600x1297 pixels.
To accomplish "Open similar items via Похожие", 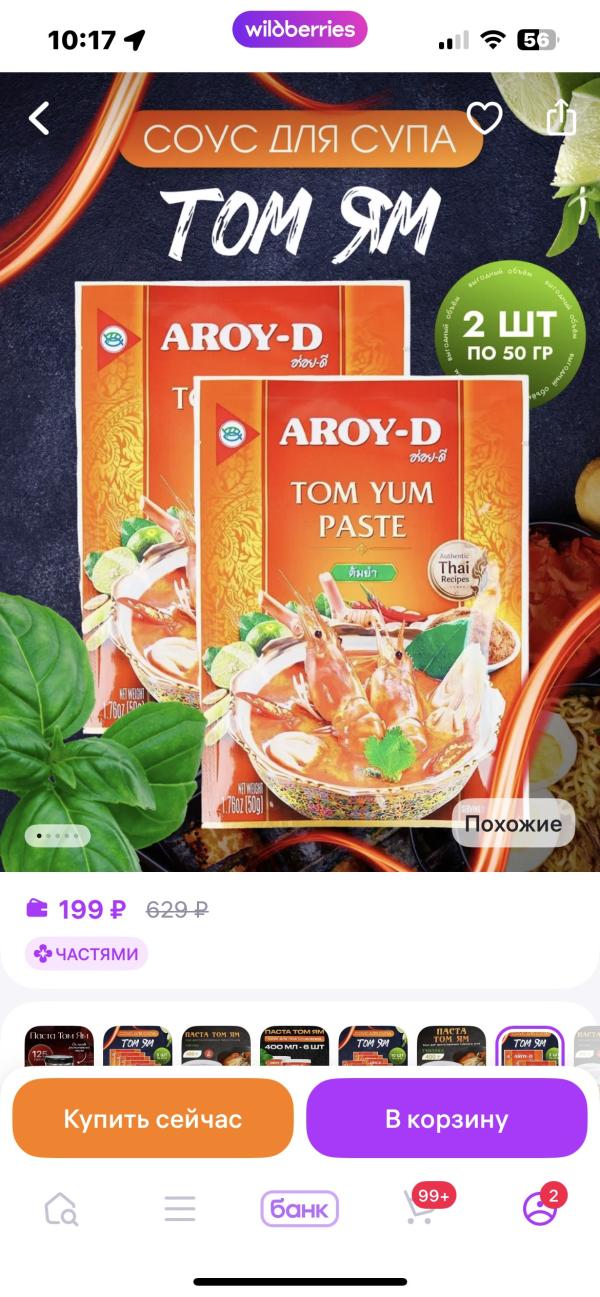I will tap(514, 824).
